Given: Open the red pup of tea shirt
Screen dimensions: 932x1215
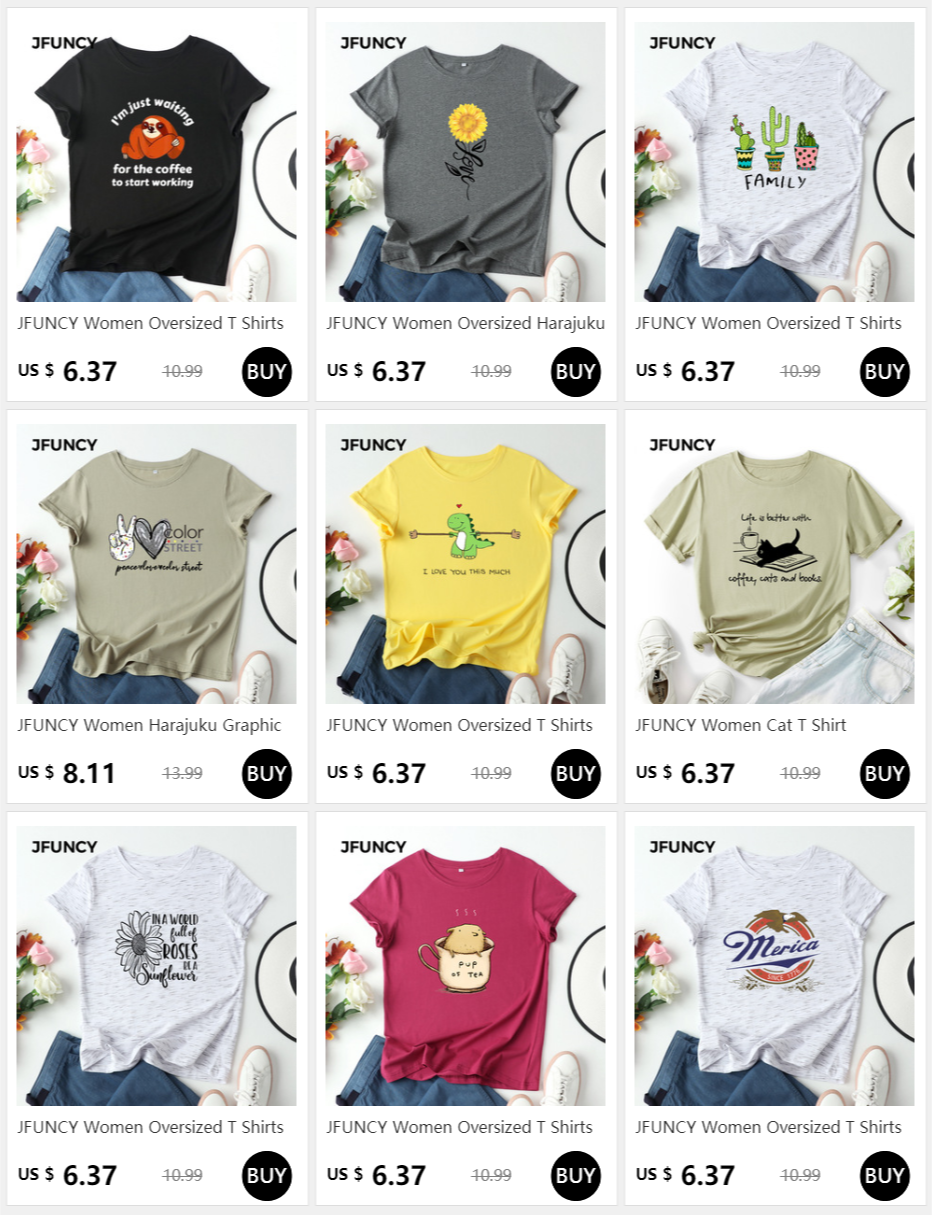Looking at the screenshot, I should [465, 966].
